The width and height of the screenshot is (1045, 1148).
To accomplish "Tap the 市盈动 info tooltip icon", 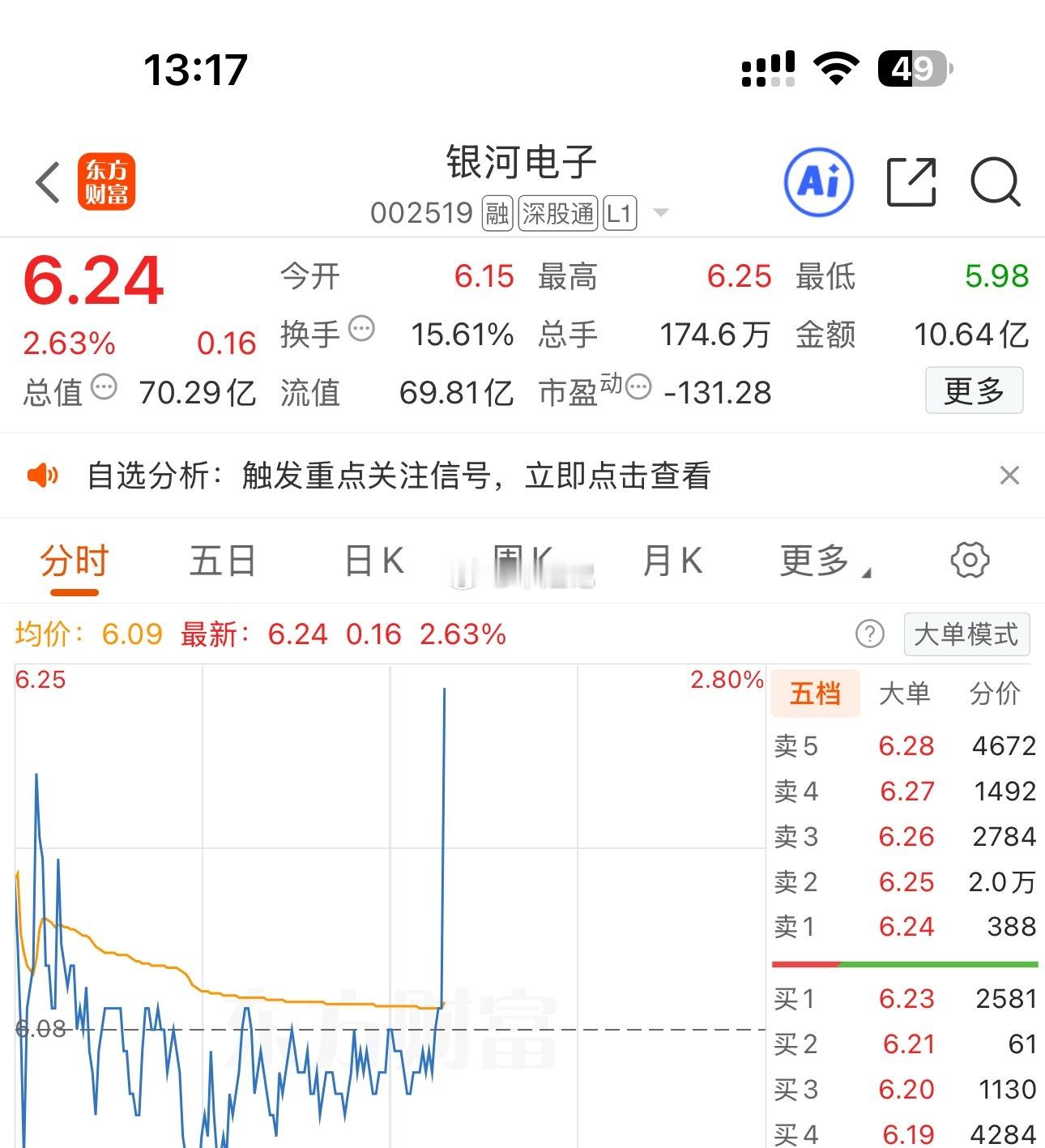I will click(x=639, y=388).
